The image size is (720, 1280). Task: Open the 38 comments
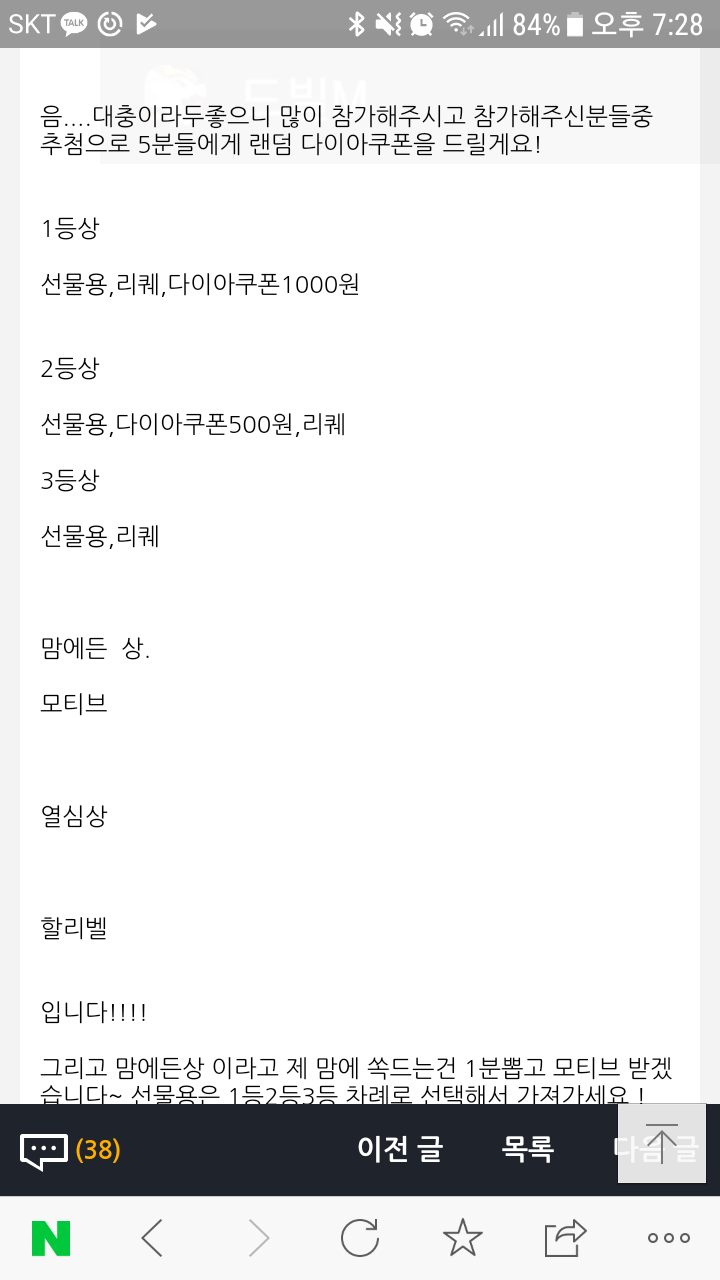coord(70,1150)
